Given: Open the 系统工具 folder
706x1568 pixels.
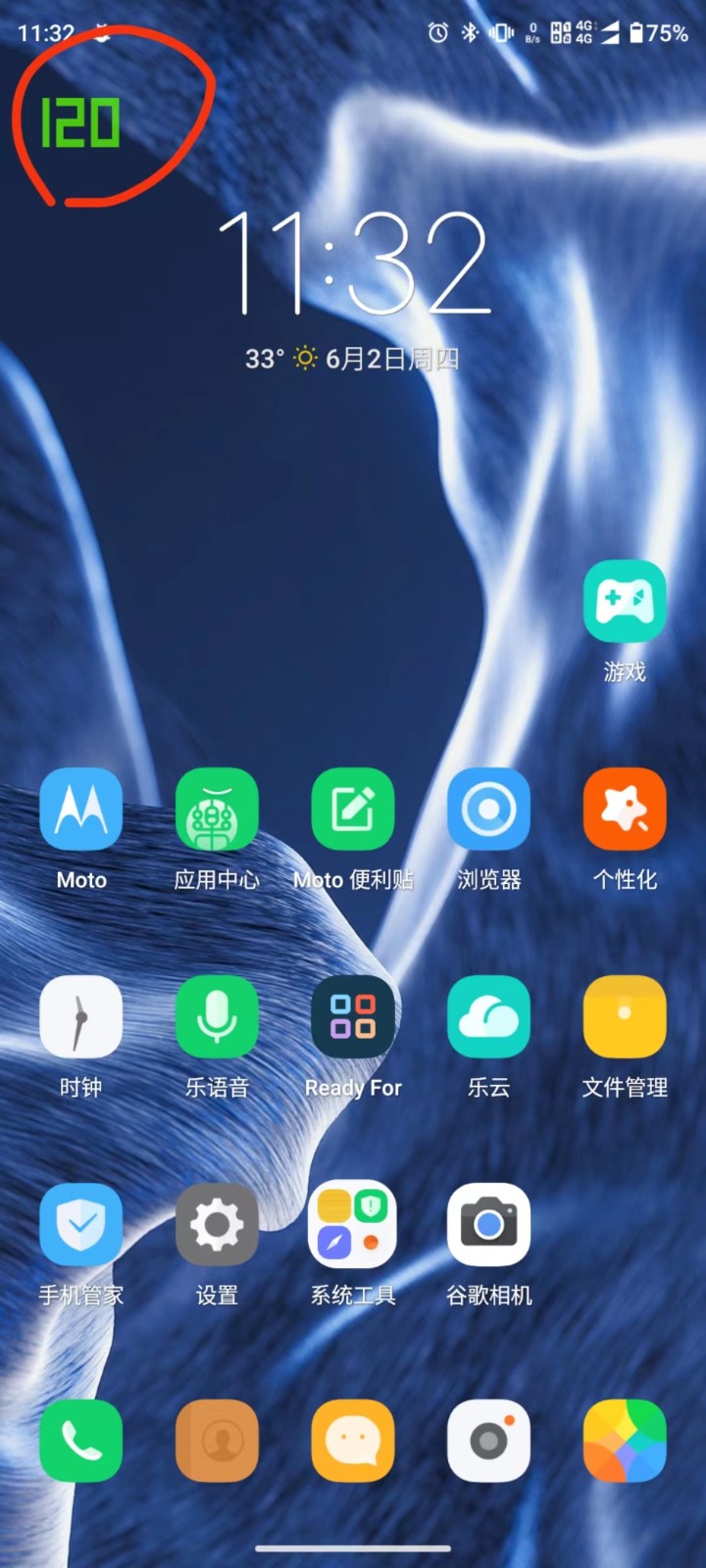Looking at the screenshot, I should tap(353, 1225).
